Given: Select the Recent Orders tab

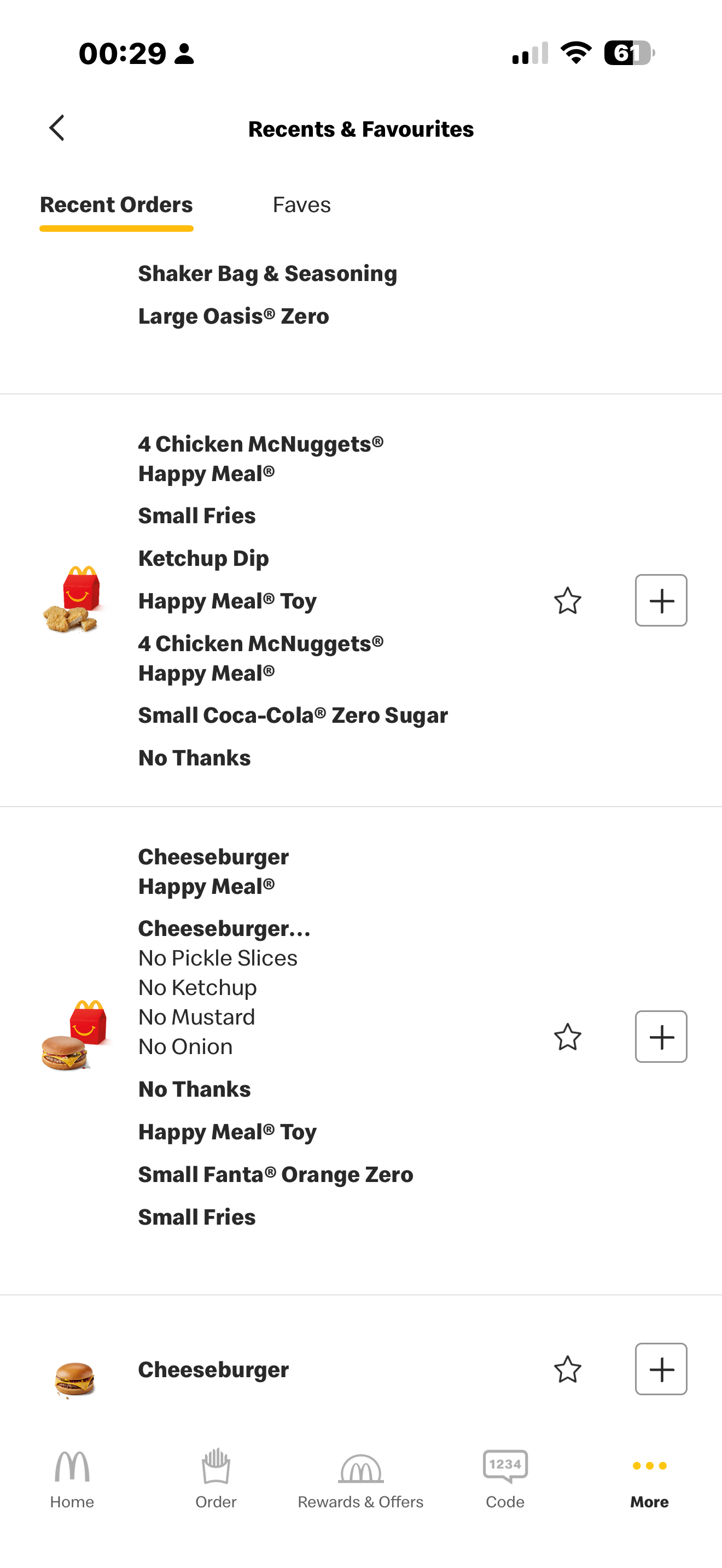Looking at the screenshot, I should (x=117, y=205).
